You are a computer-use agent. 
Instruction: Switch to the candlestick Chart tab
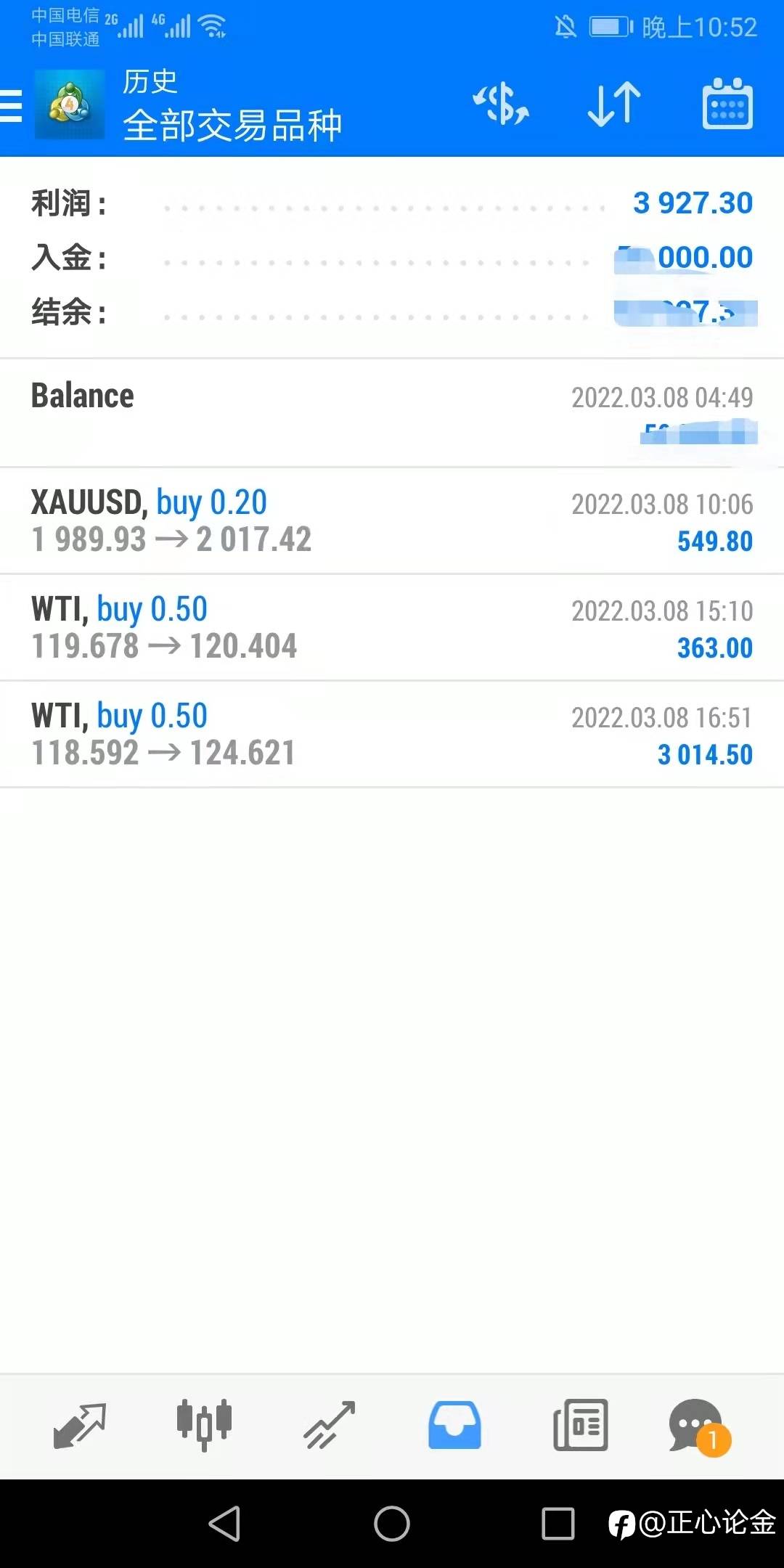point(204,1425)
